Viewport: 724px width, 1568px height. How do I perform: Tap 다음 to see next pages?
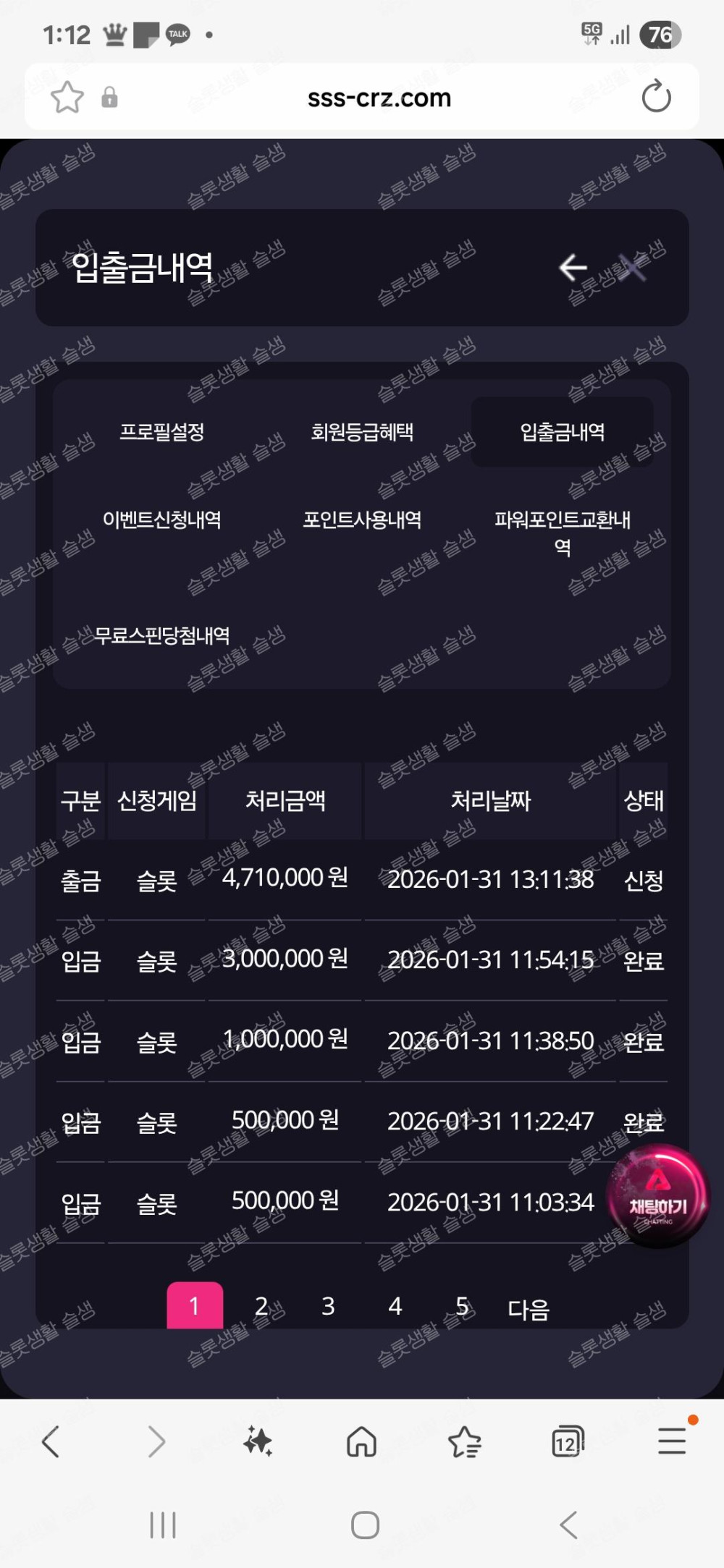[529, 1308]
